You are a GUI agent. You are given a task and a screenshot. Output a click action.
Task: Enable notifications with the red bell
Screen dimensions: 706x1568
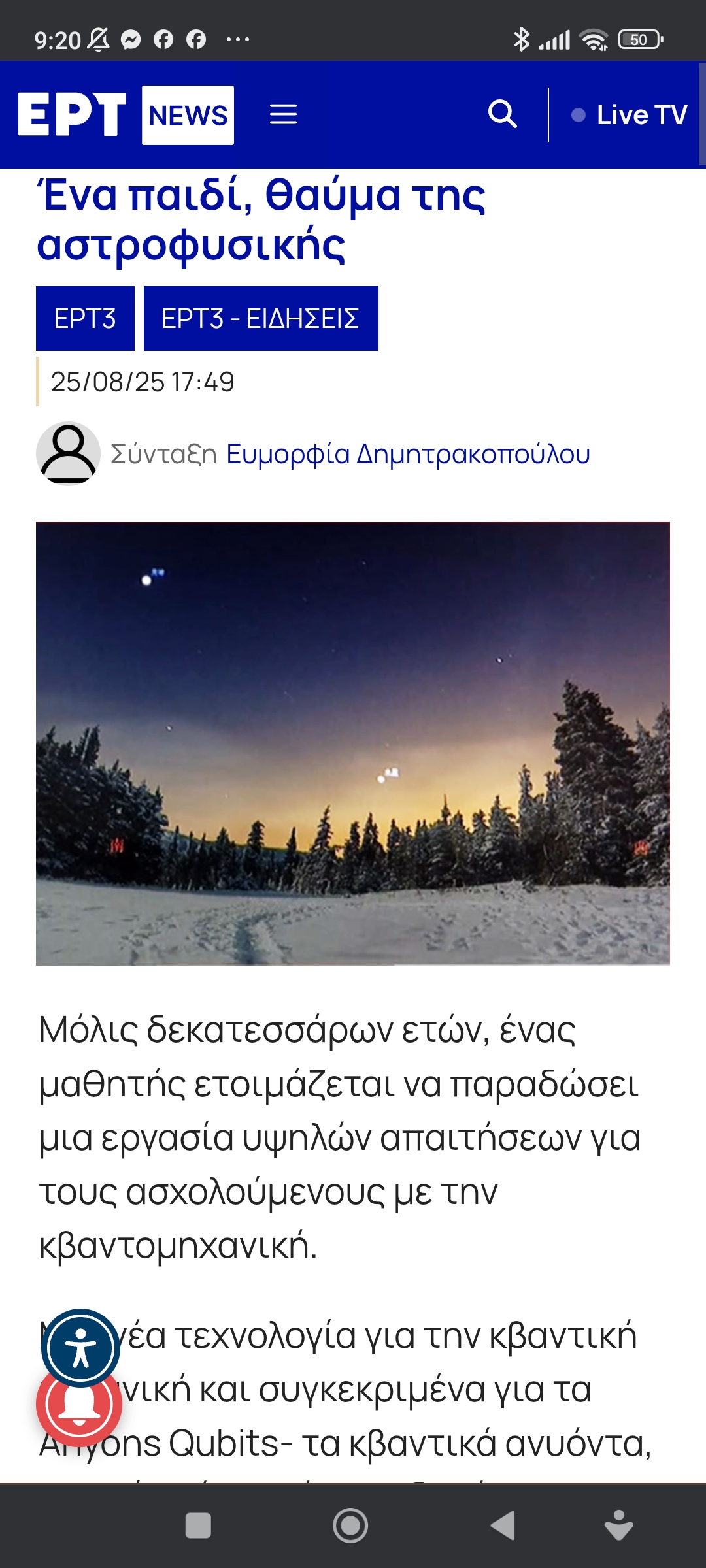point(78,1406)
